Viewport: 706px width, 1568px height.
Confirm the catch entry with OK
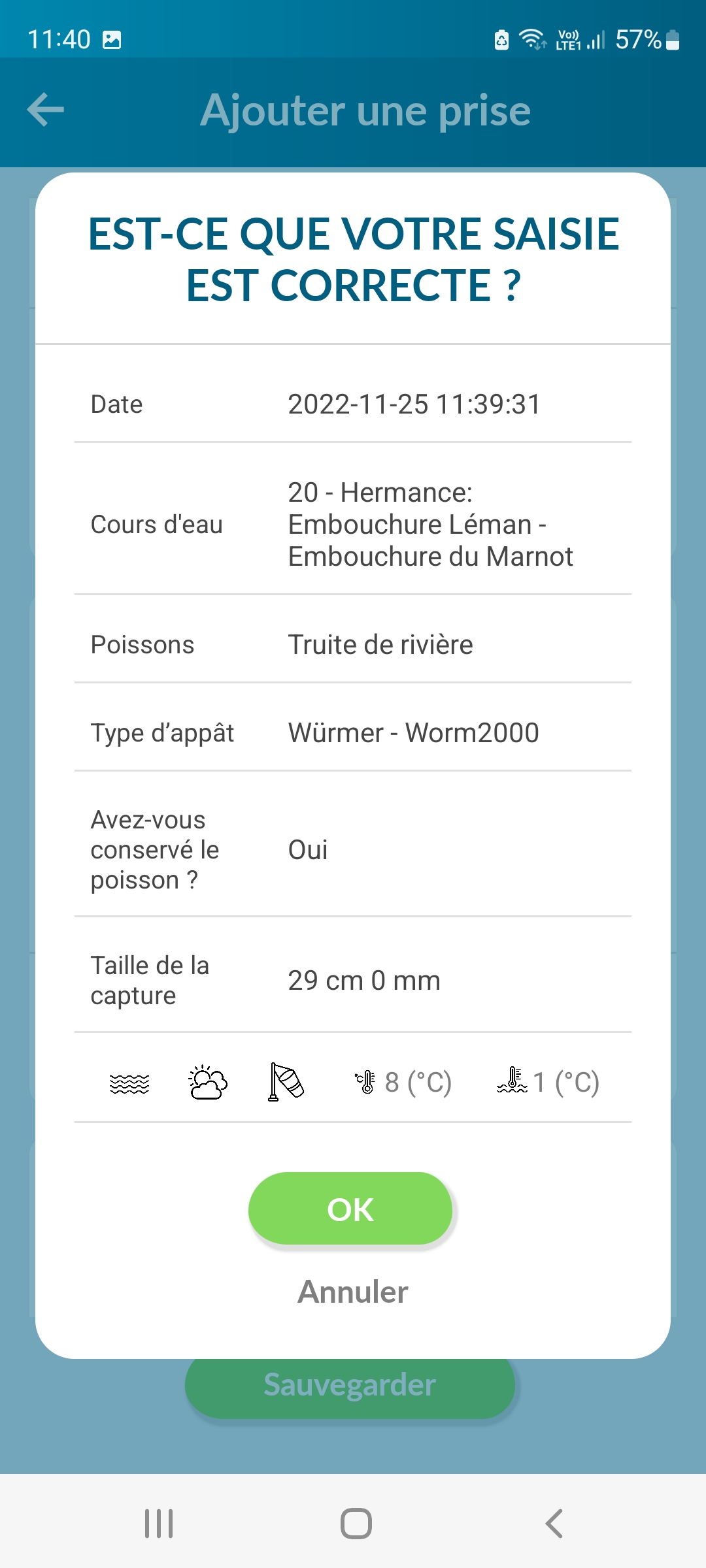350,1209
